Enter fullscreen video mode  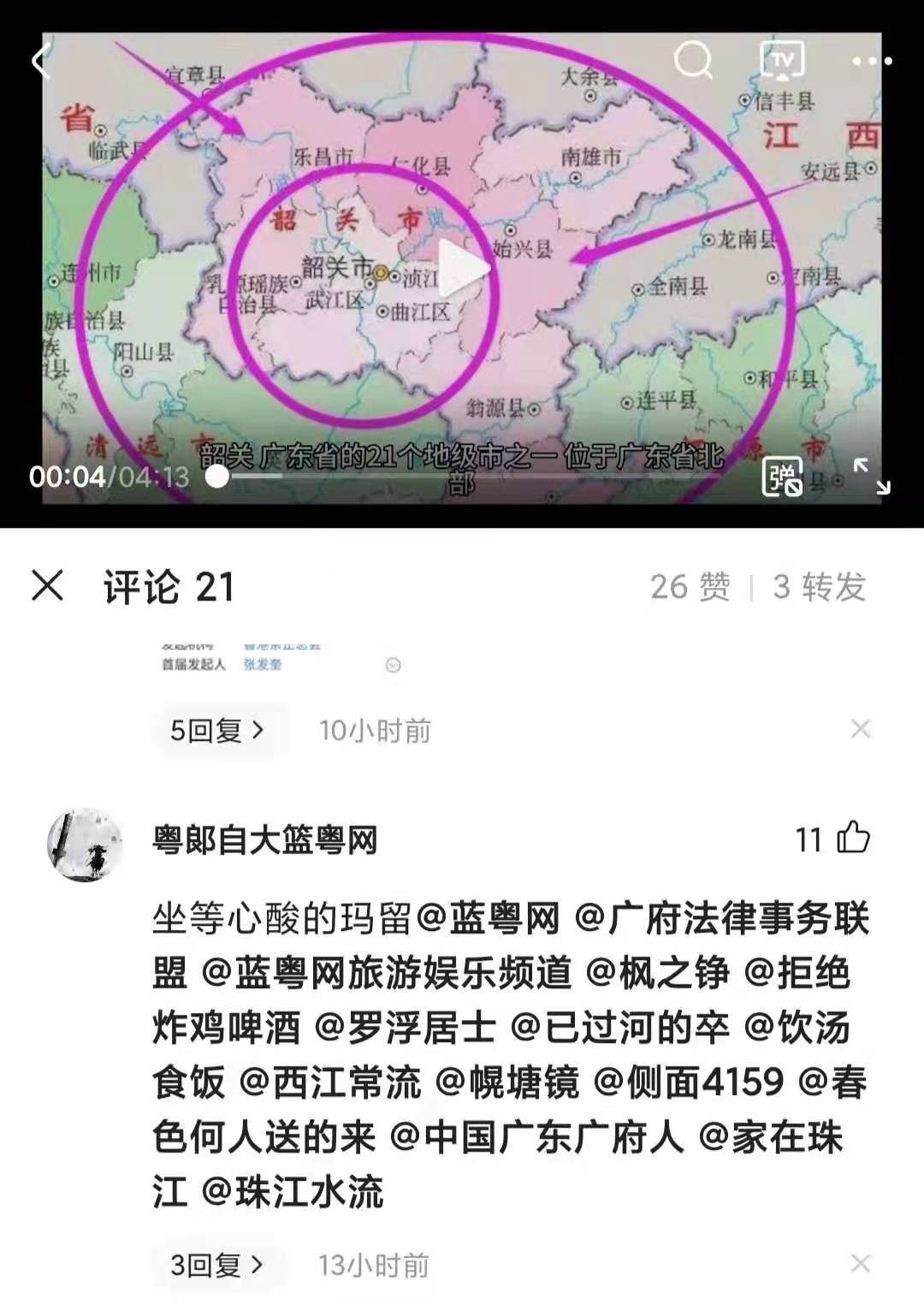tap(872, 477)
